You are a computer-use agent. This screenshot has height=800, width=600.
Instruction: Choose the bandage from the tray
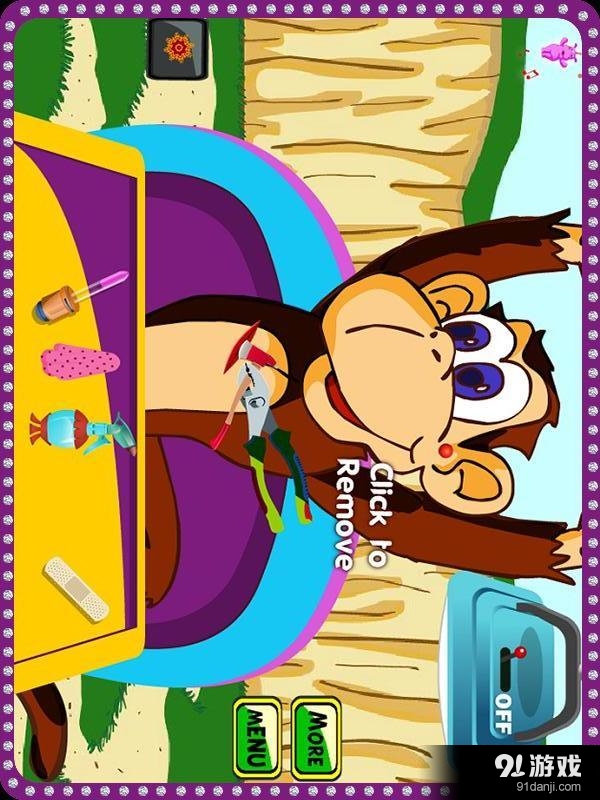pyautogui.click(x=76, y=589)
